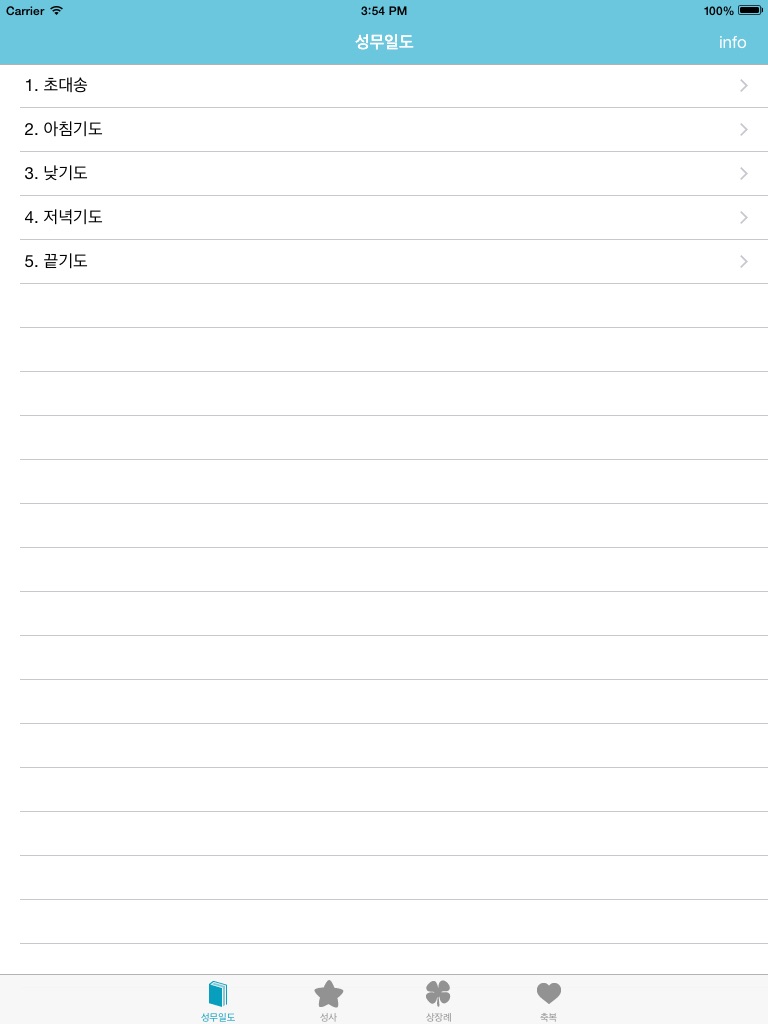Open the info page
Viewport: 768px width, 1024px height.
coord(732,42)
